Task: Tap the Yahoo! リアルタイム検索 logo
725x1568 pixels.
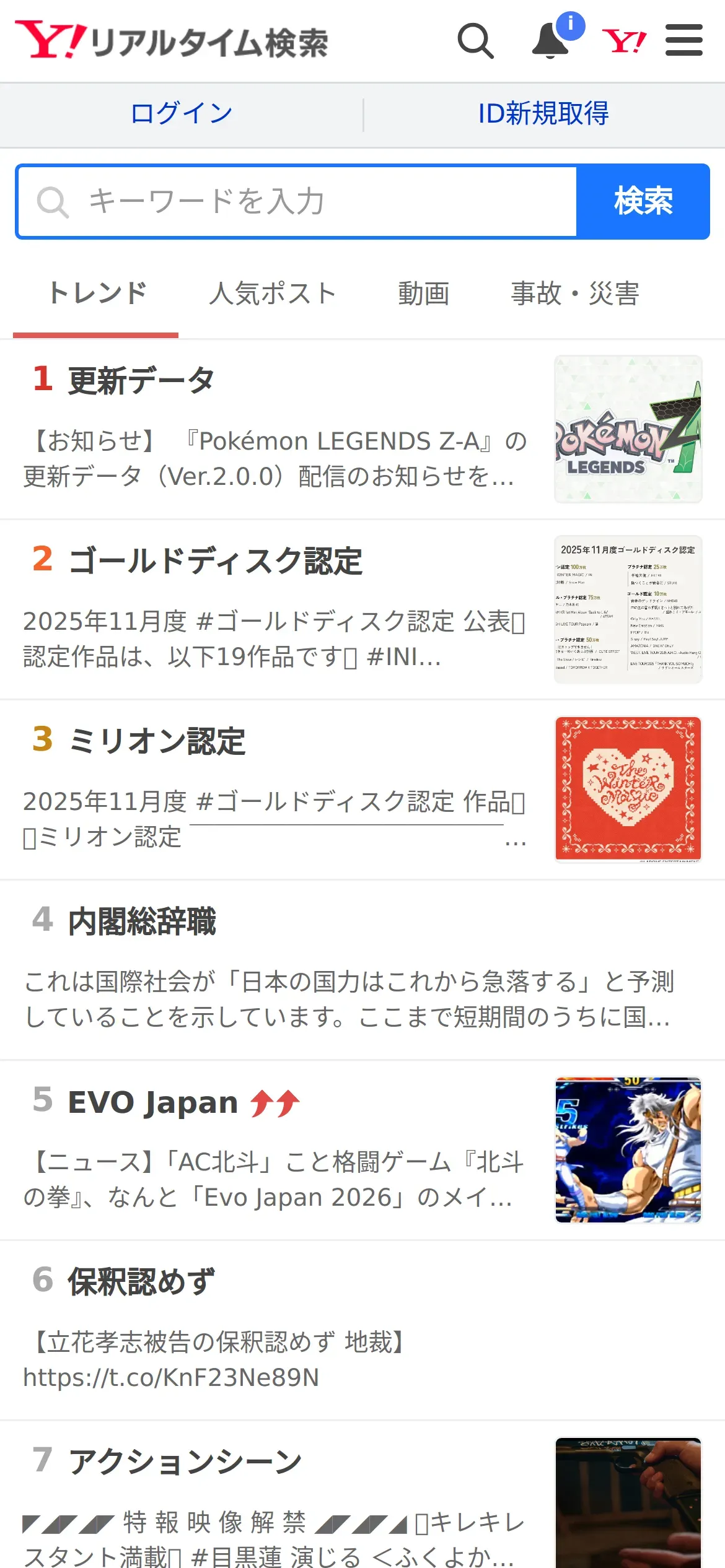Action: coord(172,41)
